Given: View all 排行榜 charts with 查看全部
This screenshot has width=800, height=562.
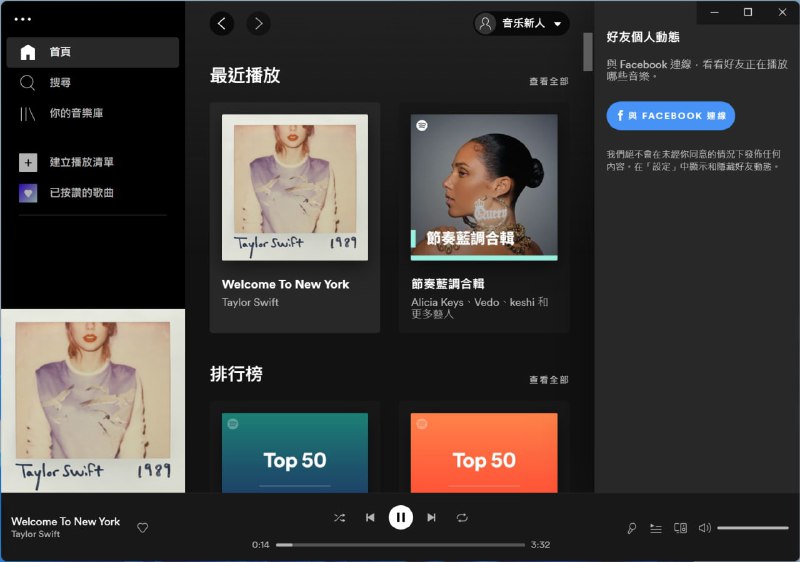Looking at the screenshot, I should pos(548,380).
